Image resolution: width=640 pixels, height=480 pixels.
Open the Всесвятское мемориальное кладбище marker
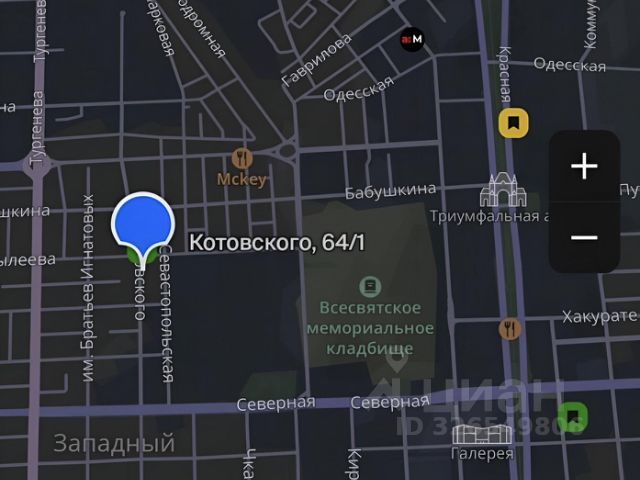370,286
